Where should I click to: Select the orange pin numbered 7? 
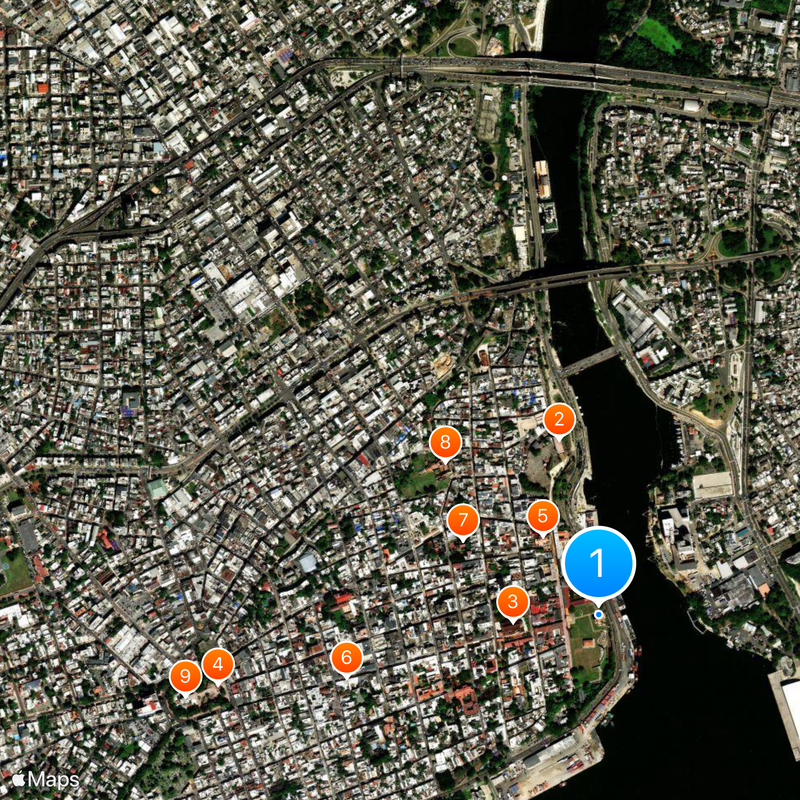462,520
